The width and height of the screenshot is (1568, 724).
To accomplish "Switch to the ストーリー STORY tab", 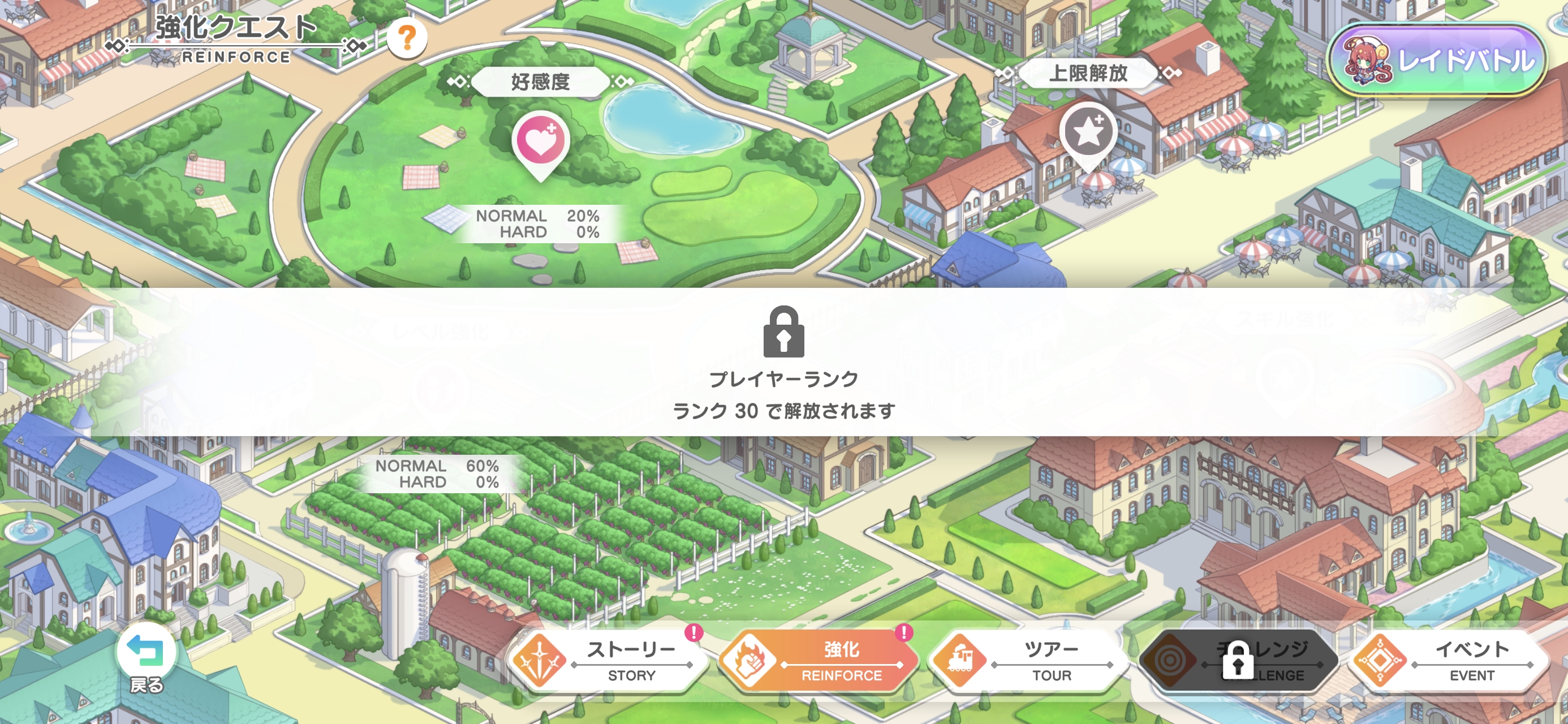I will [609, 661].
